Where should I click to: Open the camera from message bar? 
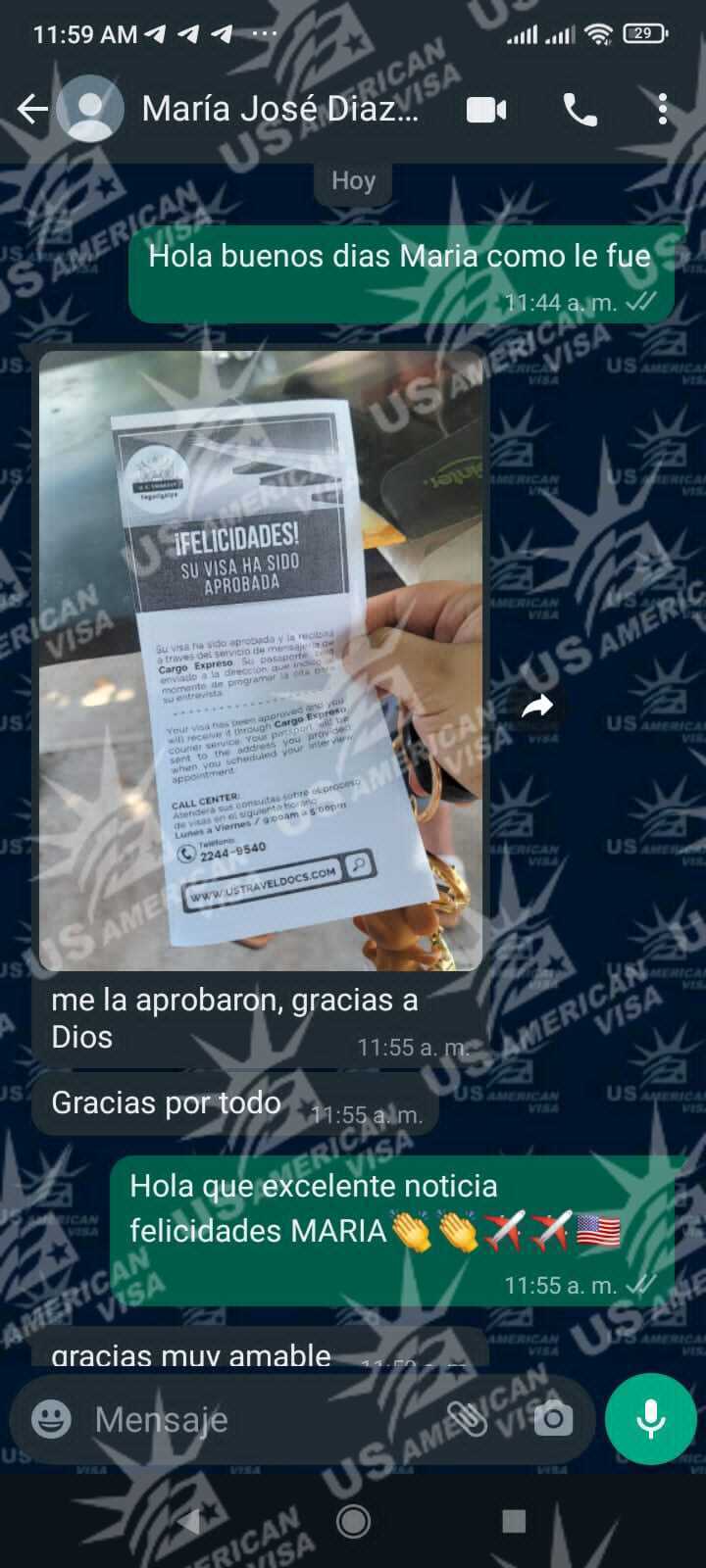[552, 1418]
